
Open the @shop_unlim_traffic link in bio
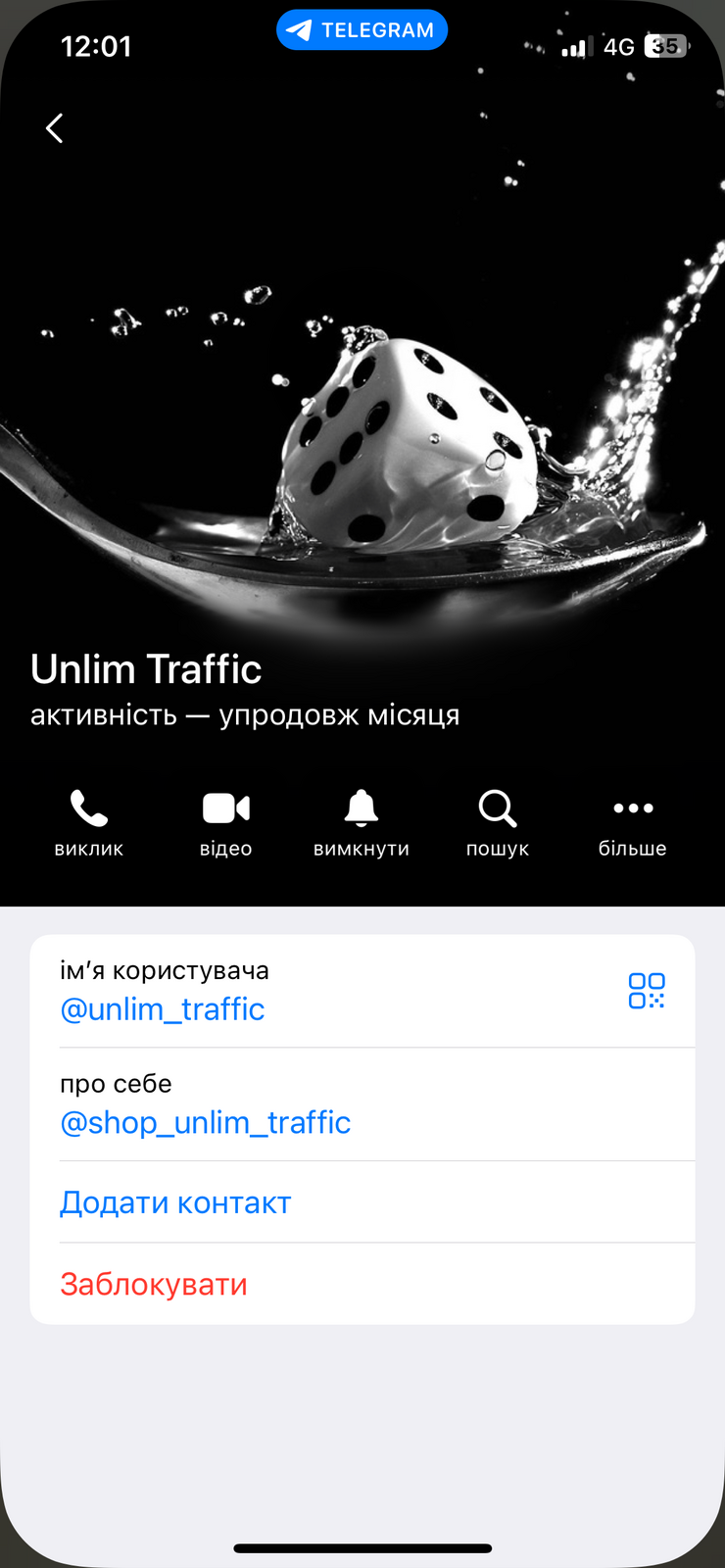[x=206, y=1122]
